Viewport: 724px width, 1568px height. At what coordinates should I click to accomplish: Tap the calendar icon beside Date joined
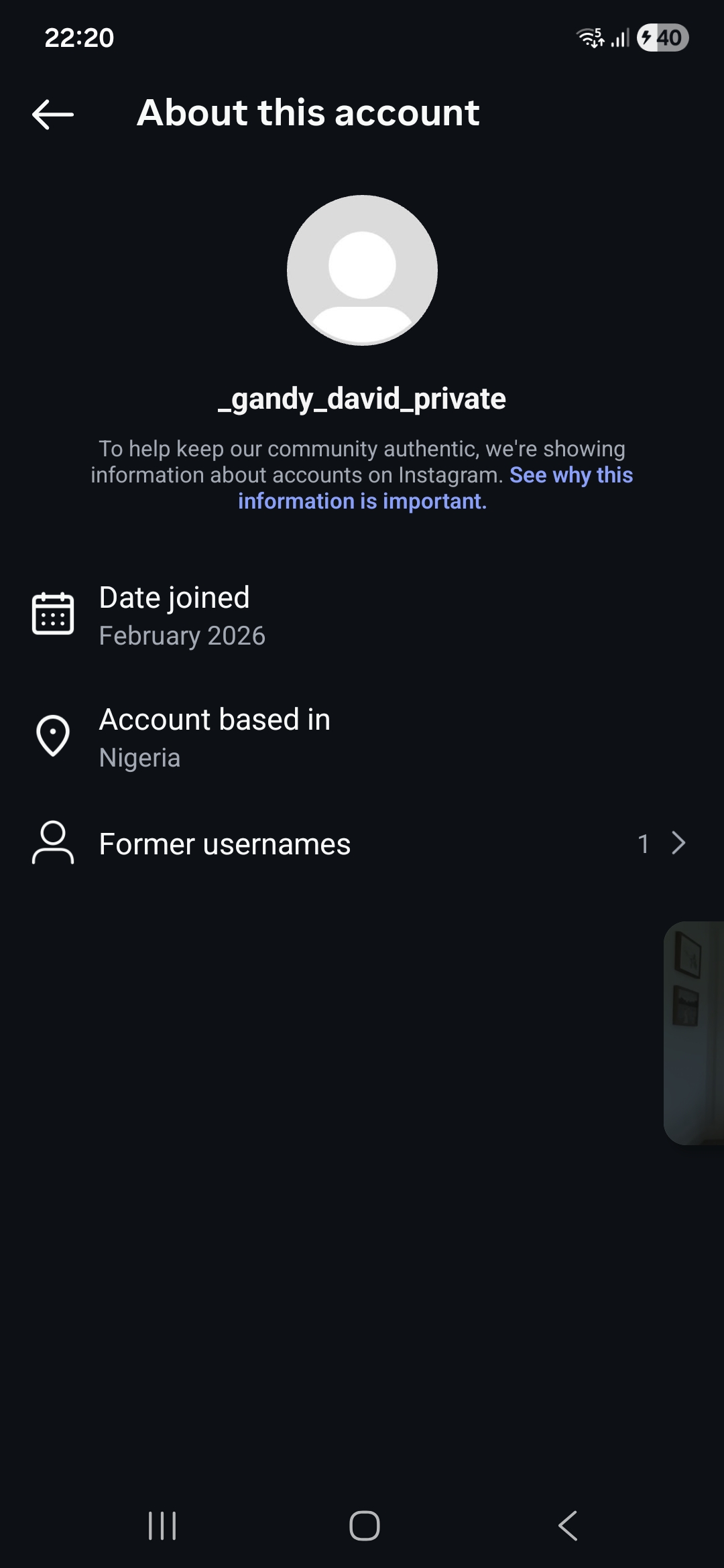tap(54, 612)
